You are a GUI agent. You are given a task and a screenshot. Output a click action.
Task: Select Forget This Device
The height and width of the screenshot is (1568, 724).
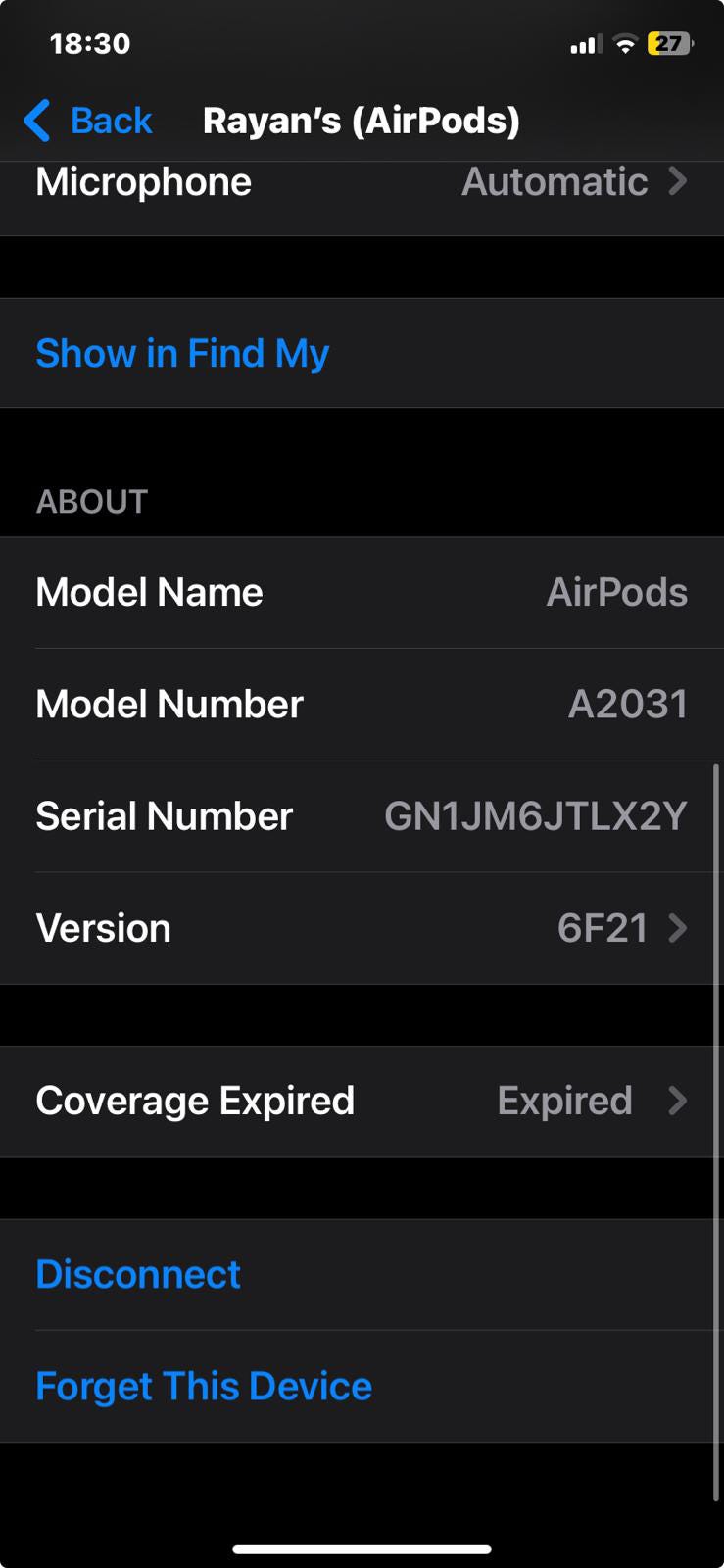coord(362,1386)
